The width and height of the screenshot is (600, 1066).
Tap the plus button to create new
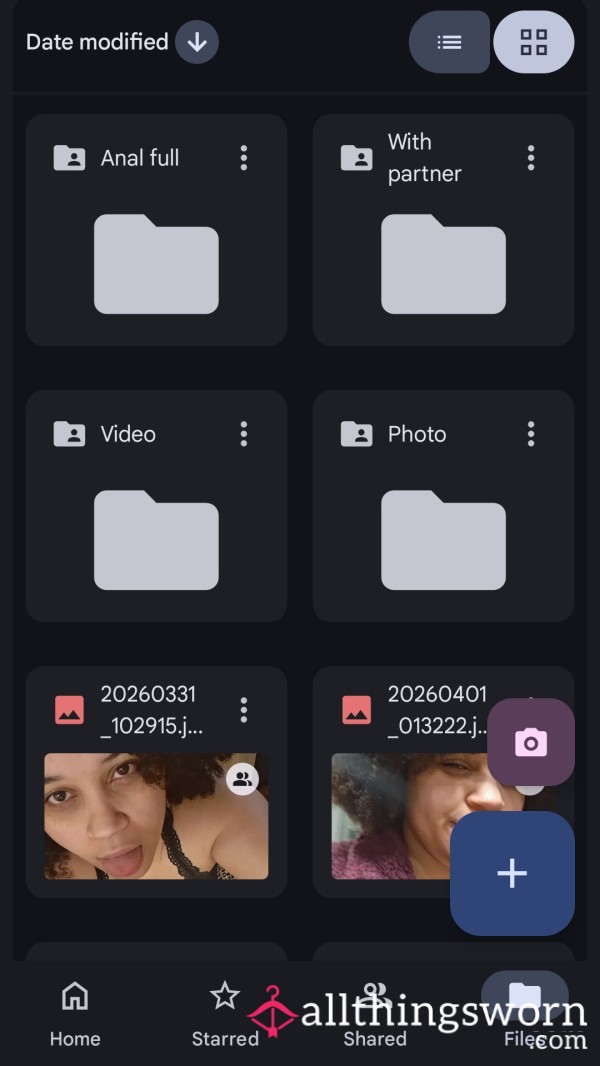point(512,874)
